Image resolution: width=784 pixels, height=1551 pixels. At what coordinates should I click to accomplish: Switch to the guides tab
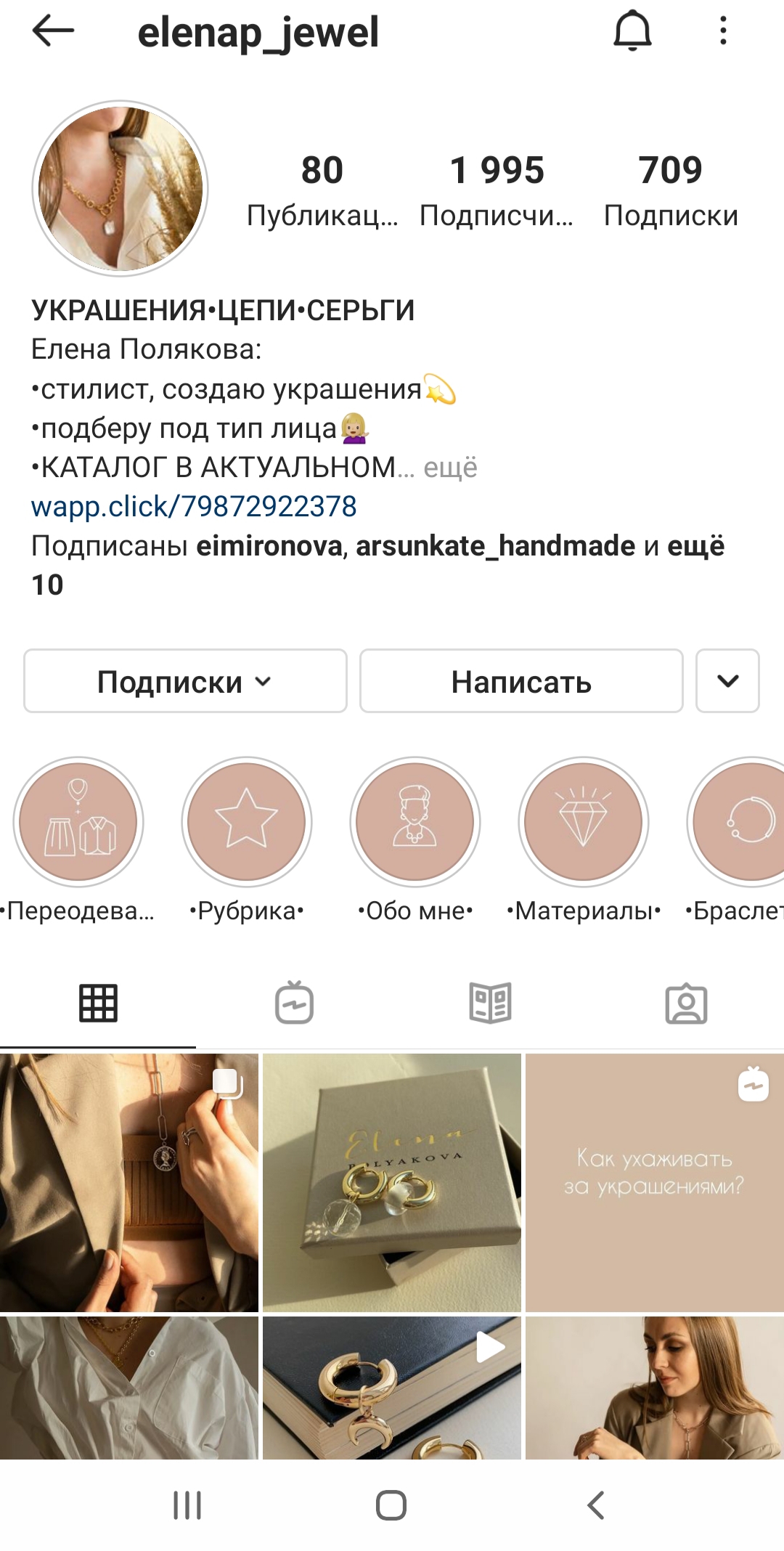coord(490,1004)
